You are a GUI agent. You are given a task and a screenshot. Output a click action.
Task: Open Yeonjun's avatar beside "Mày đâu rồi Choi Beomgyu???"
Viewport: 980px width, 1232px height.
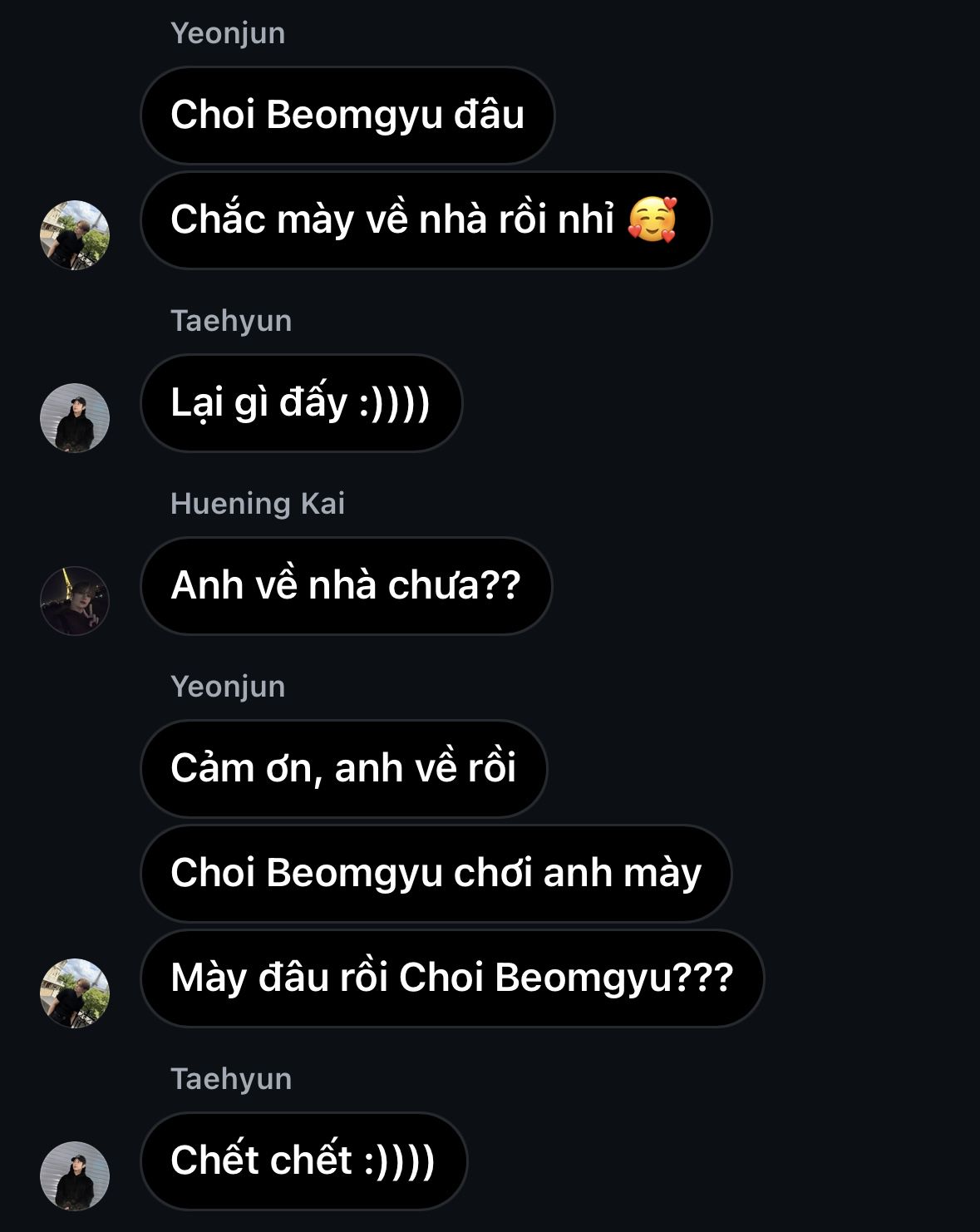[75, 993]
